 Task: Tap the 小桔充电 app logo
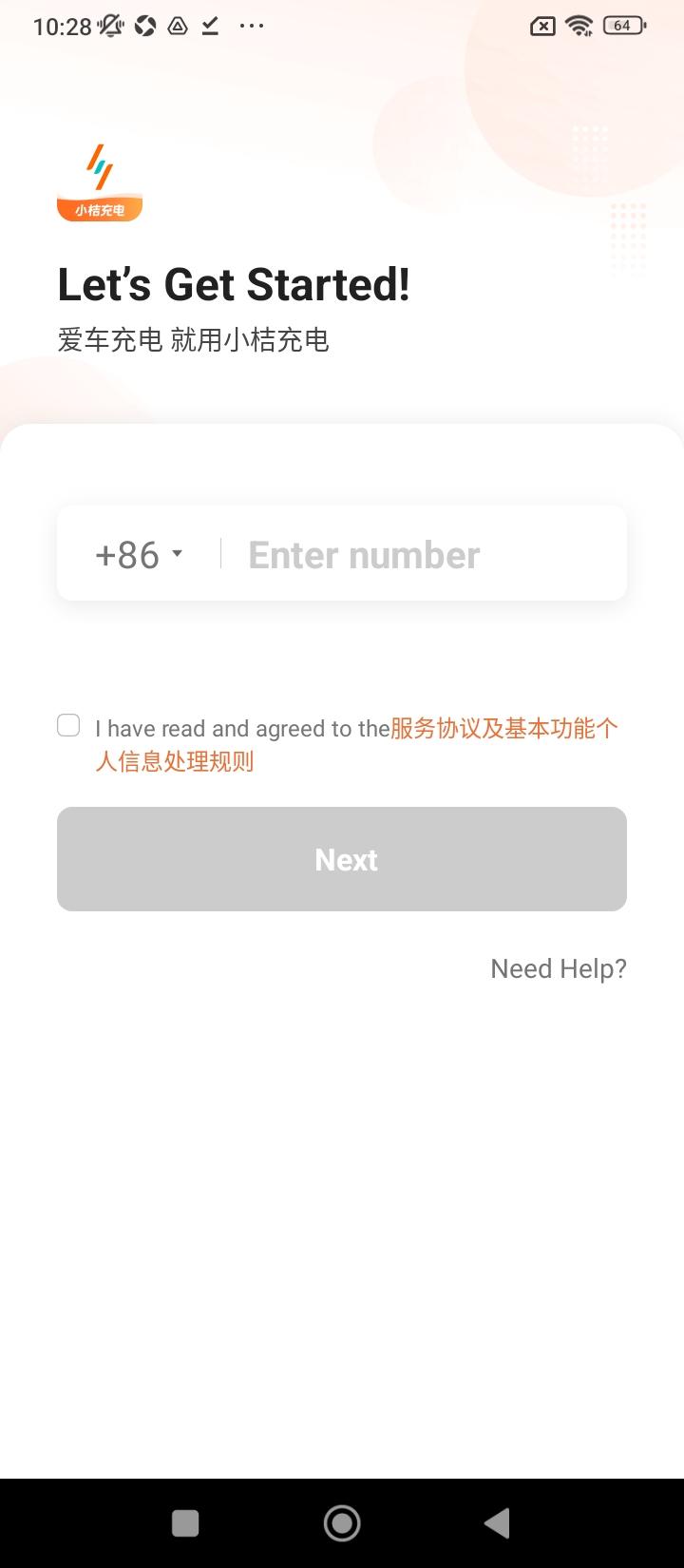pos(100,181)
